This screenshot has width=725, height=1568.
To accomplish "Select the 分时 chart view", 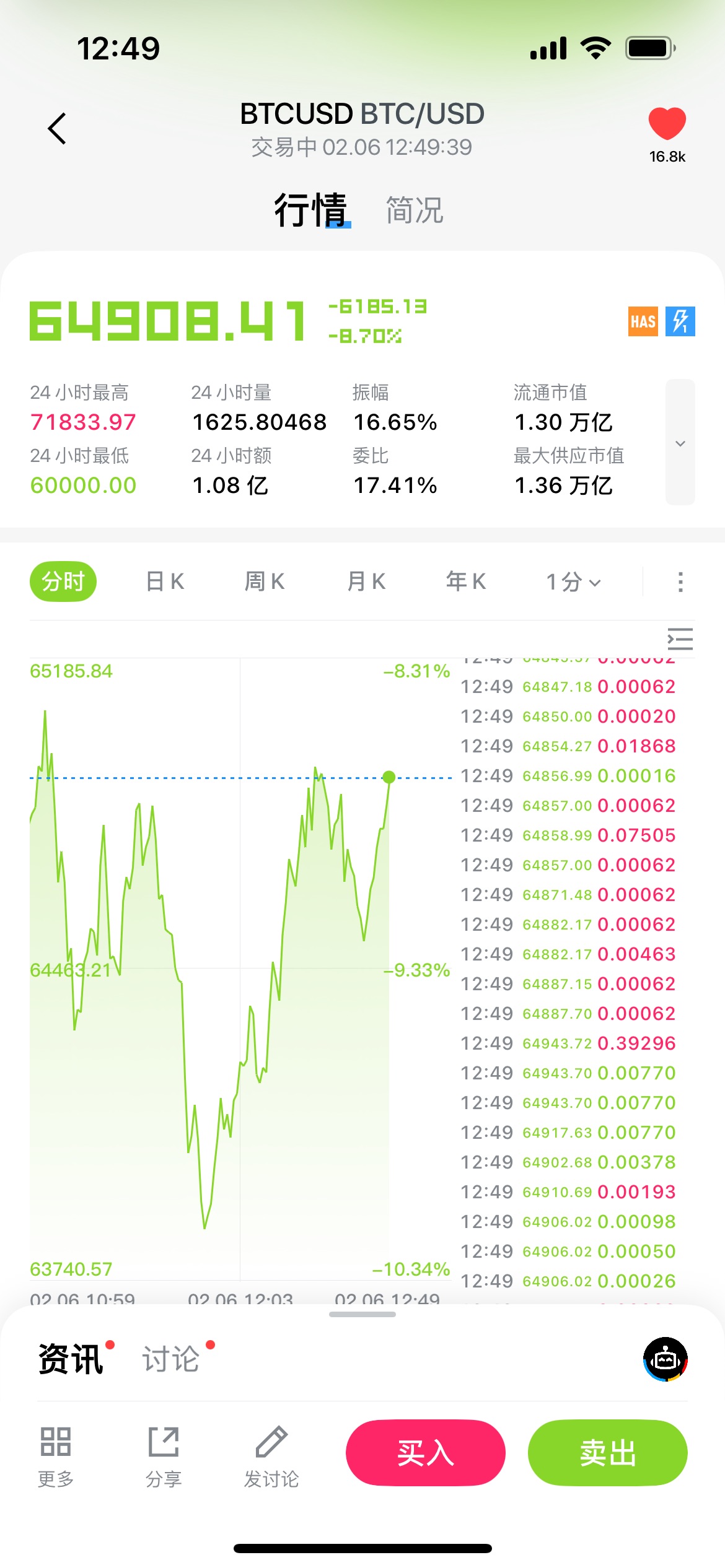I will pyautogui.click(x=63, y=581).
